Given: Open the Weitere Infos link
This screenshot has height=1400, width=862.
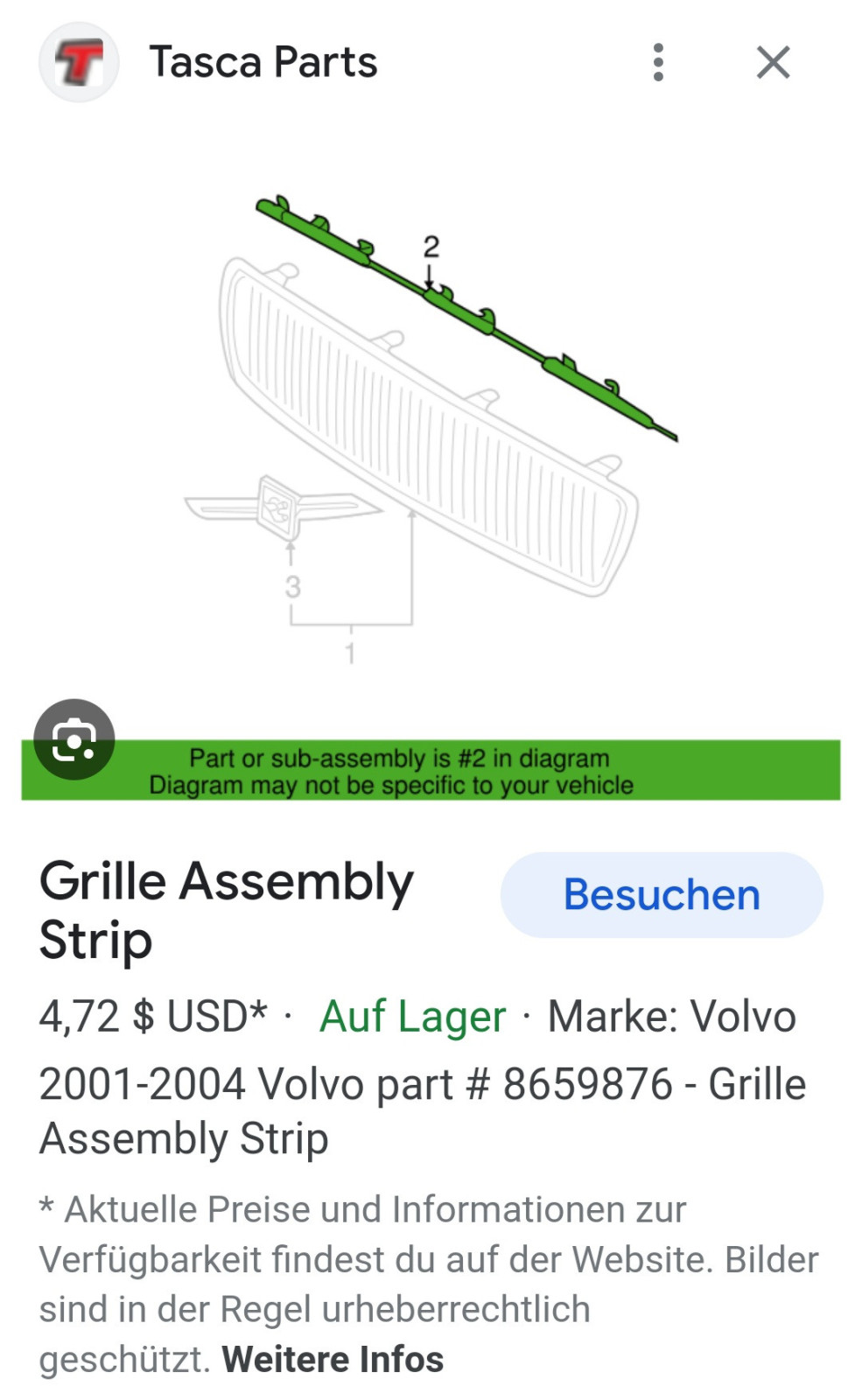Looking at the screenshot, I should click(333, 1359).
